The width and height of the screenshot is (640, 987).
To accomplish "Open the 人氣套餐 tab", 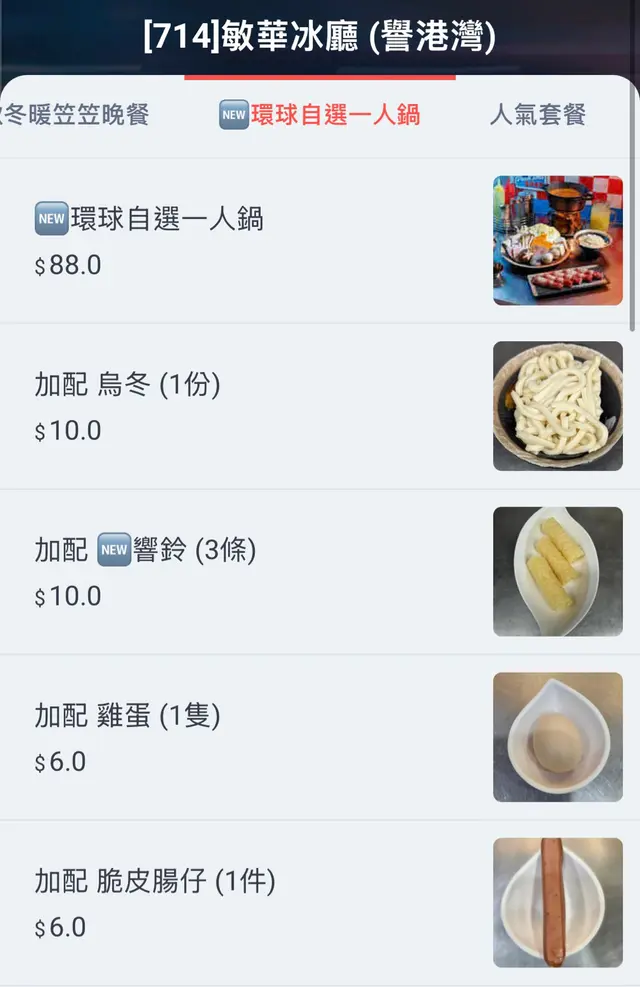I will [537, 115].
